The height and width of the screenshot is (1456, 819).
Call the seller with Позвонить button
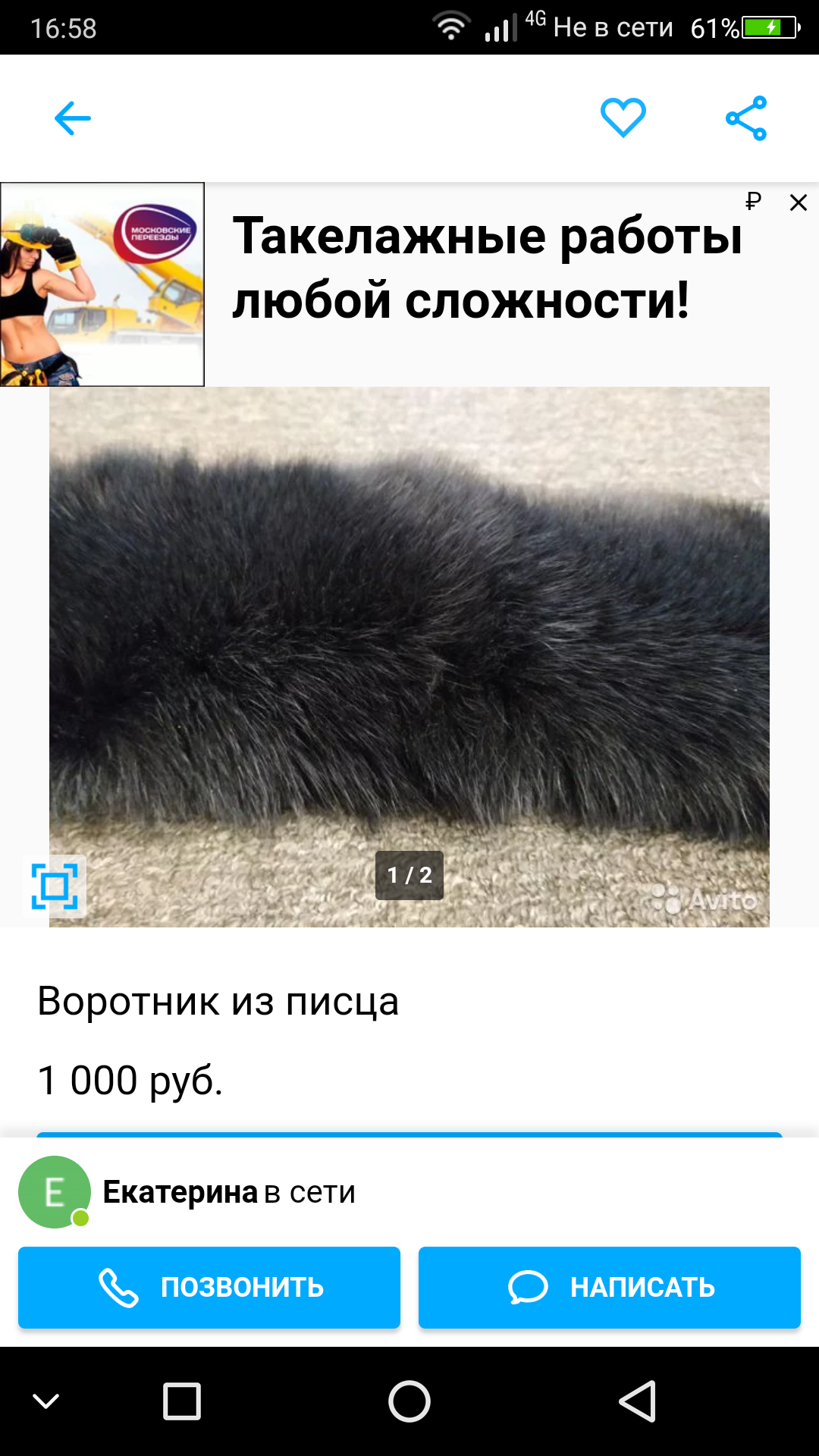[x=209, y=1287]
